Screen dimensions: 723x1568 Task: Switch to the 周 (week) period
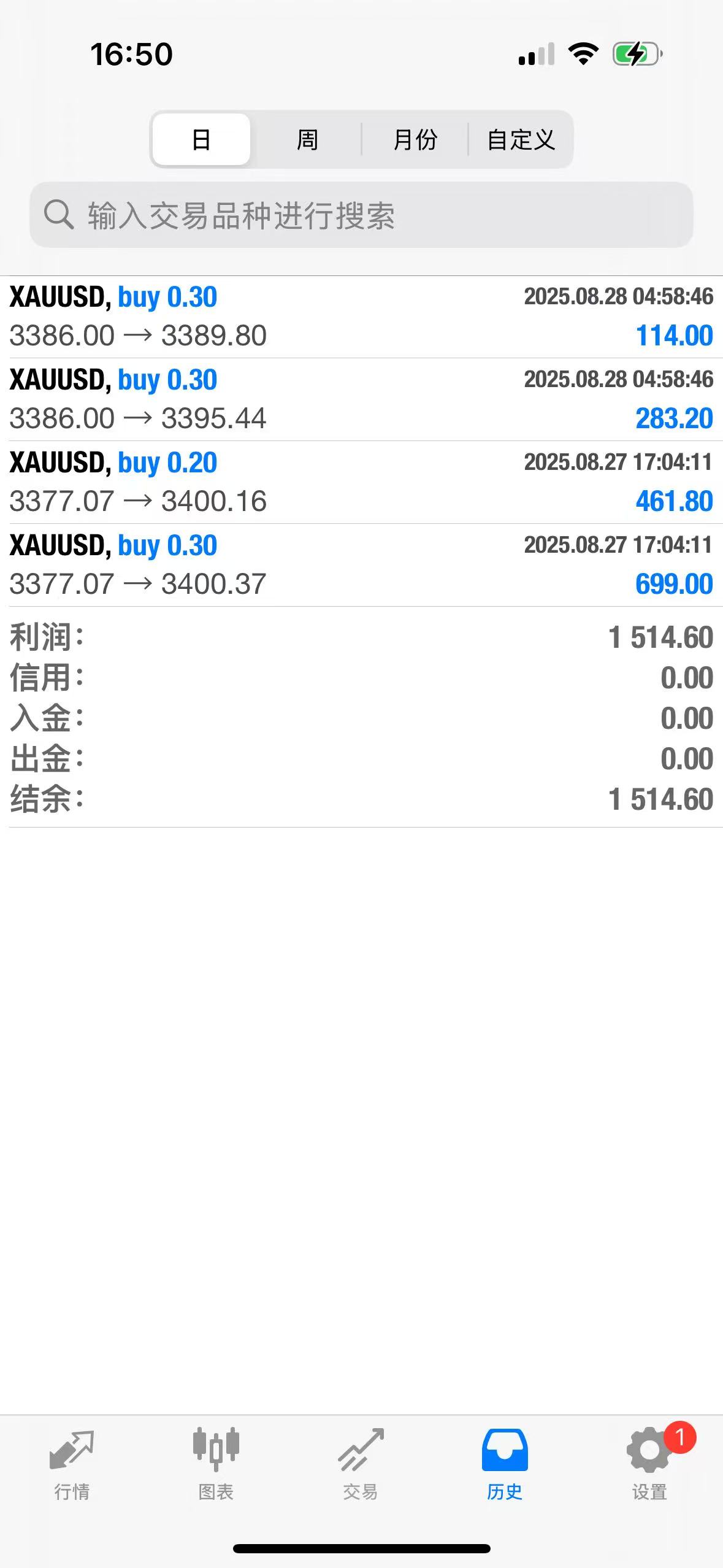point(307,139)
